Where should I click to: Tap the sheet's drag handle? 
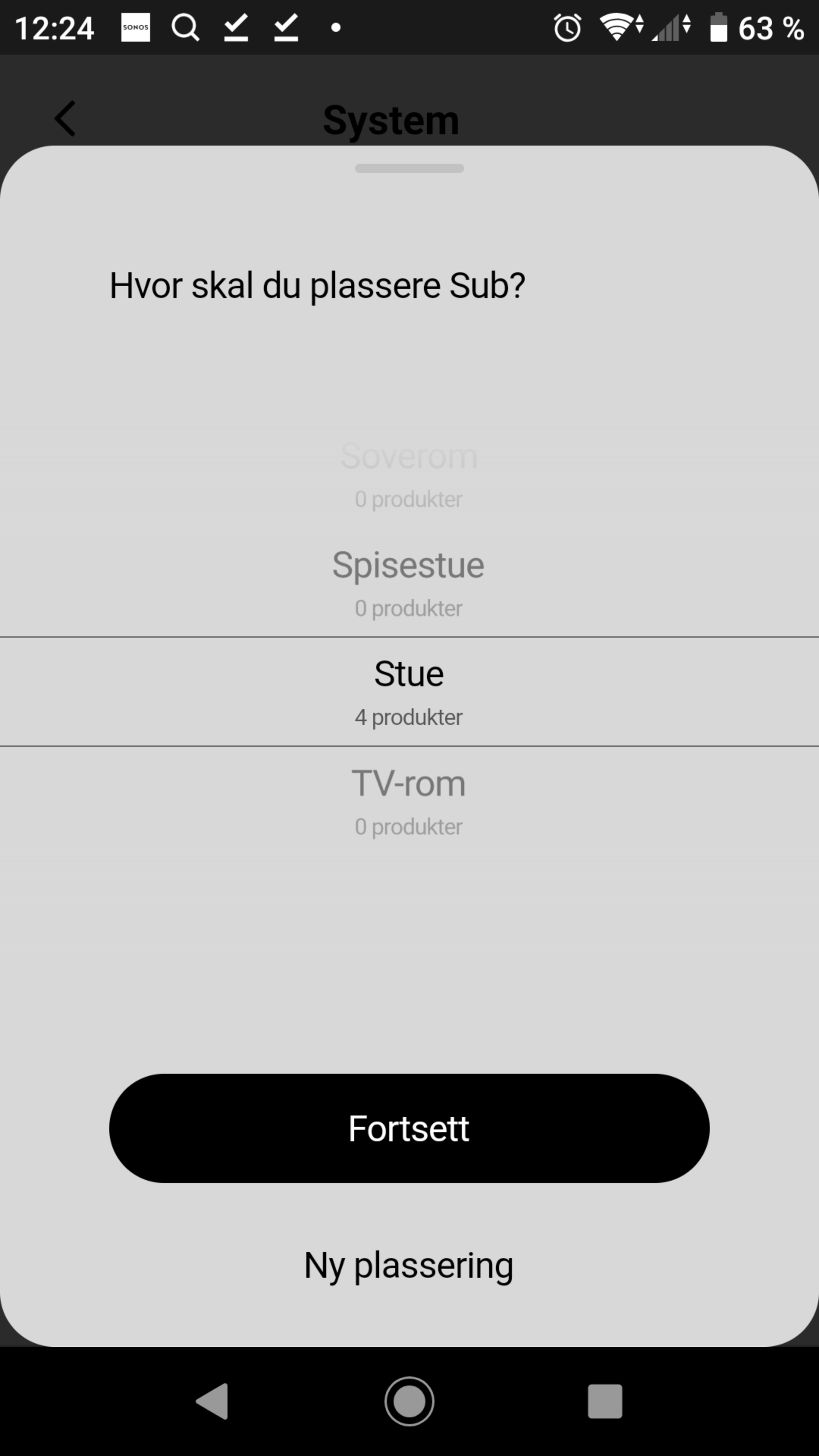click(409, 168)
